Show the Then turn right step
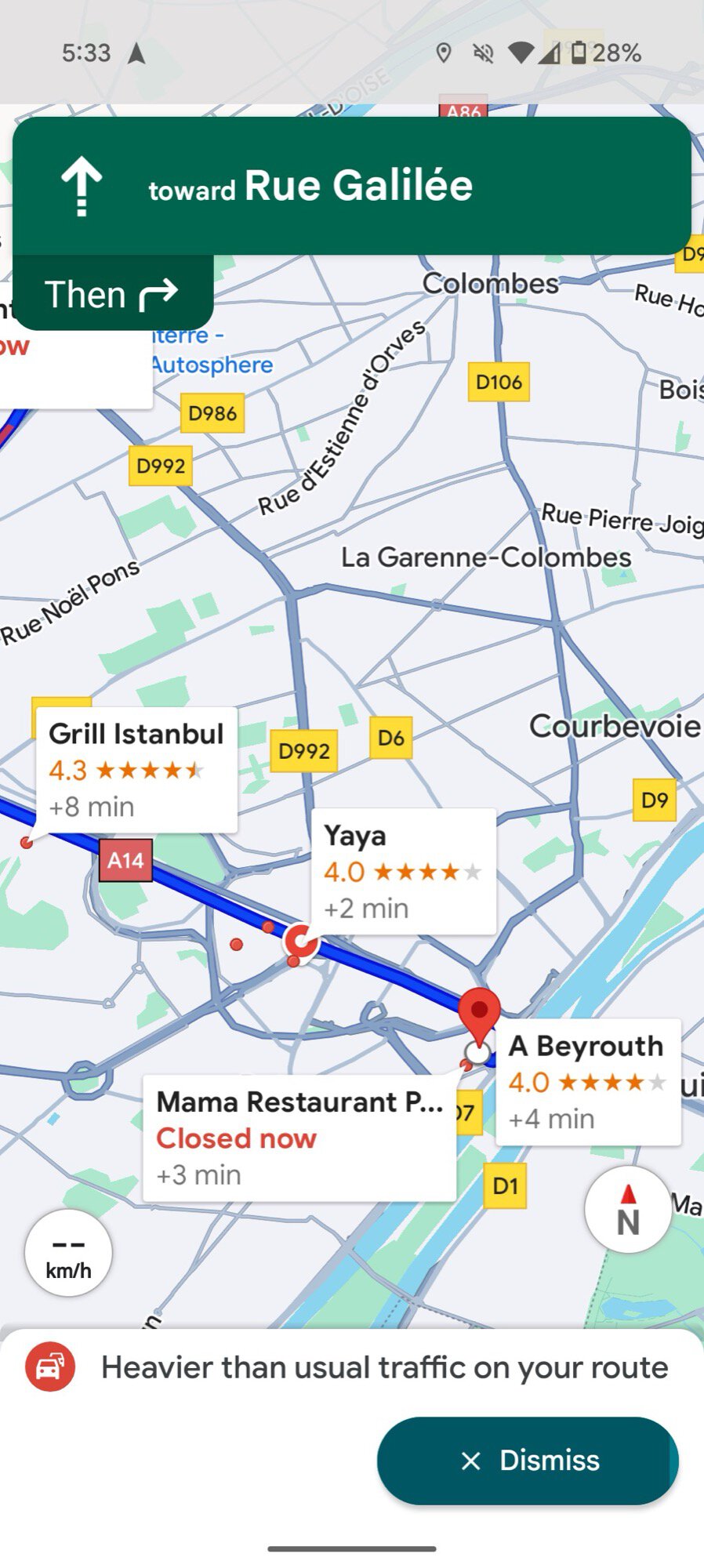This screenshot has width=704, height=1568. coord(112,294)
